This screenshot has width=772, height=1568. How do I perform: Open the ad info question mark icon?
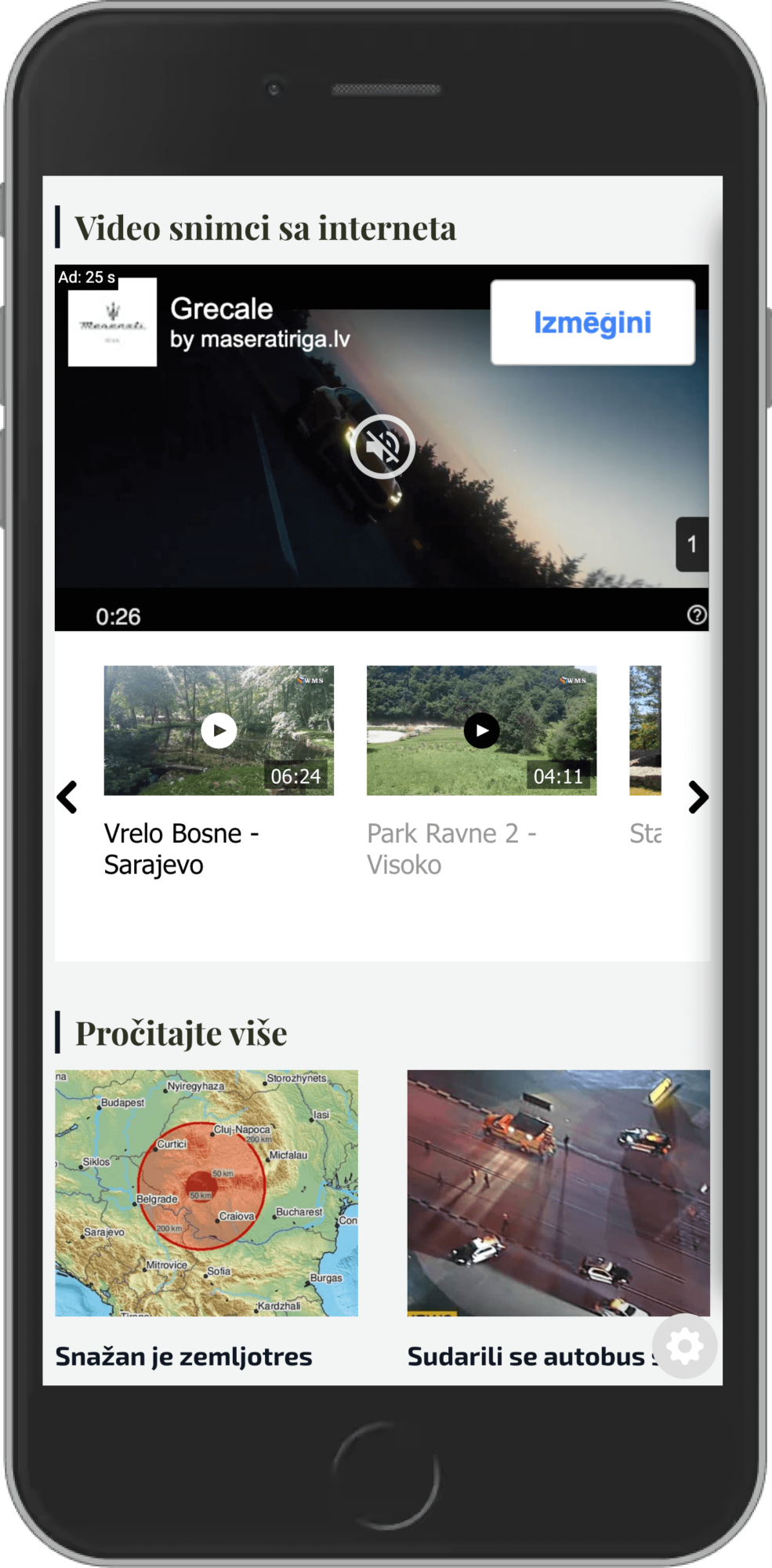697,615
